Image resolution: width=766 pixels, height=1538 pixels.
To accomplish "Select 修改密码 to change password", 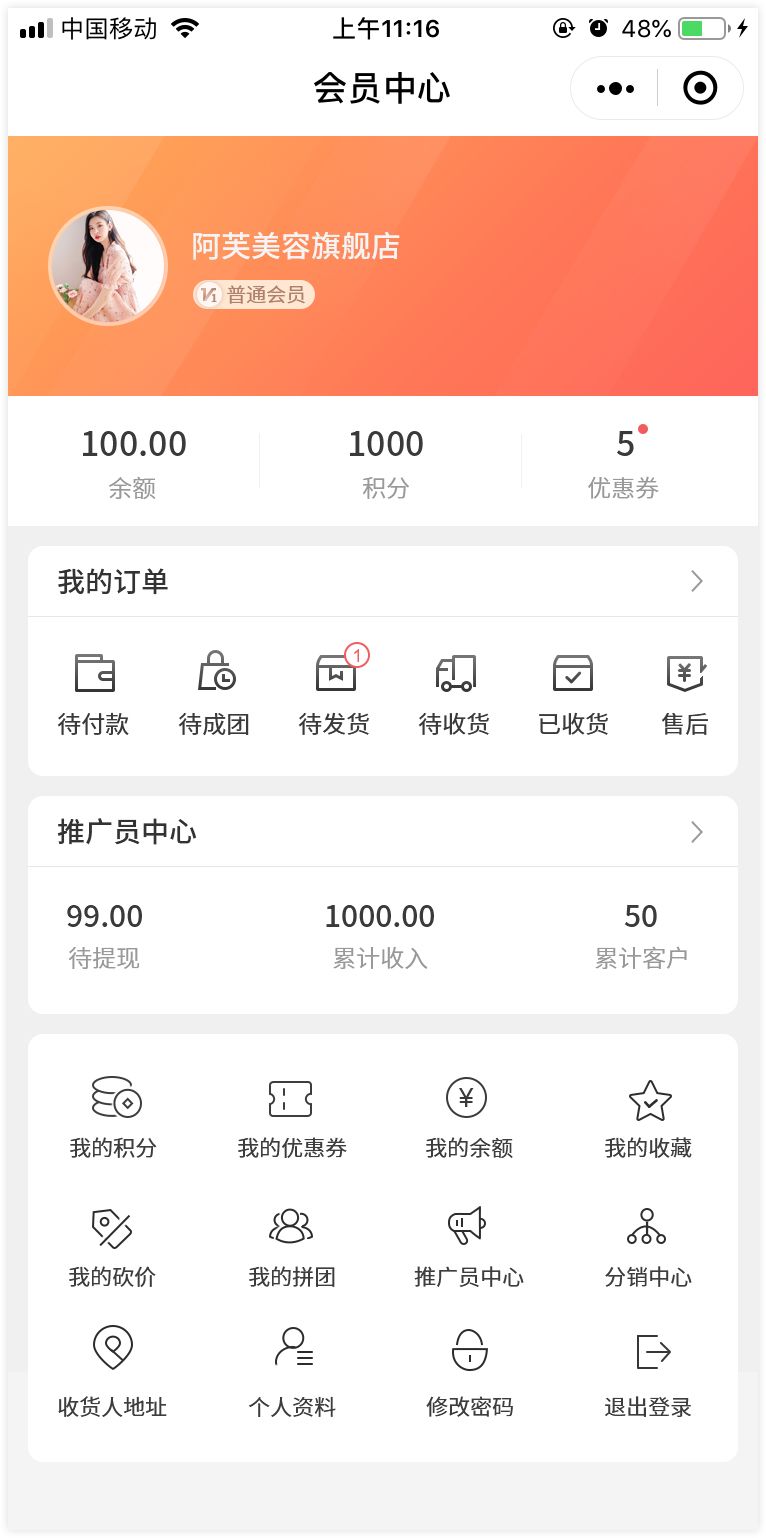I will 469,1375.
